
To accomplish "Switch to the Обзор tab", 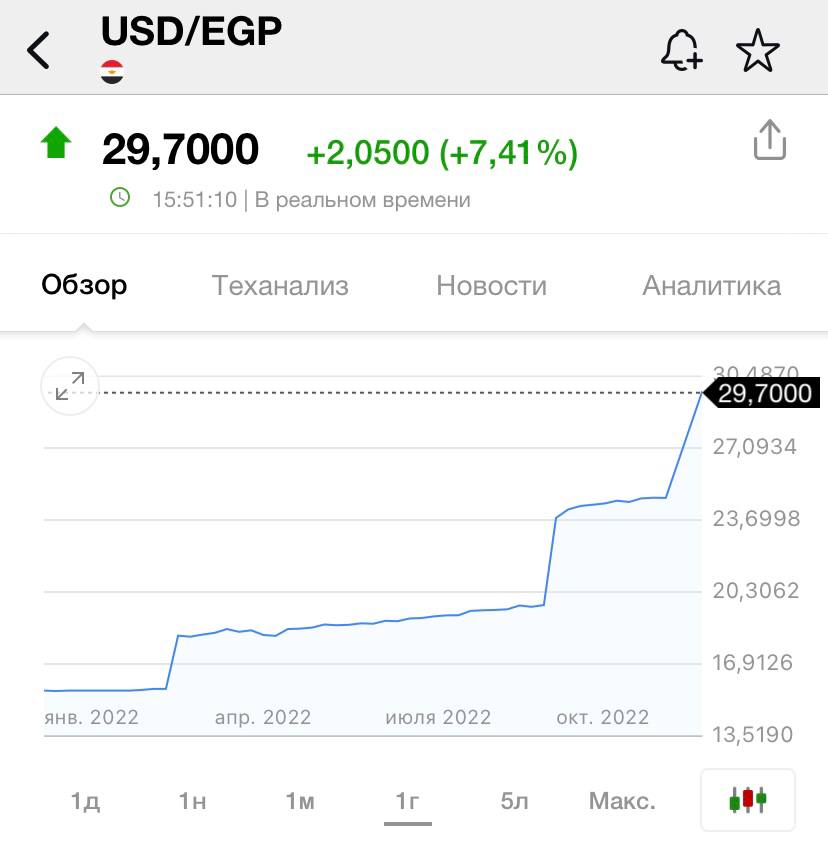I will [84, 285].
